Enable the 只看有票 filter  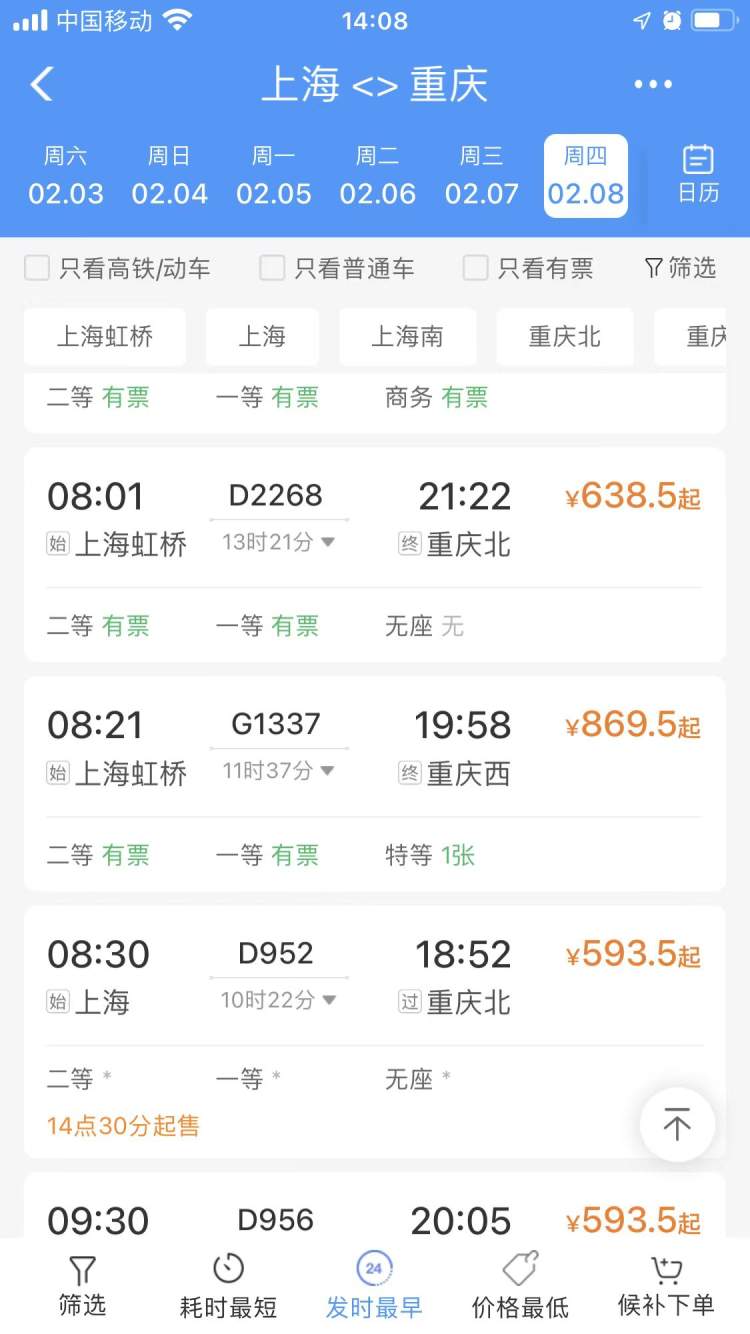(476, 268)
